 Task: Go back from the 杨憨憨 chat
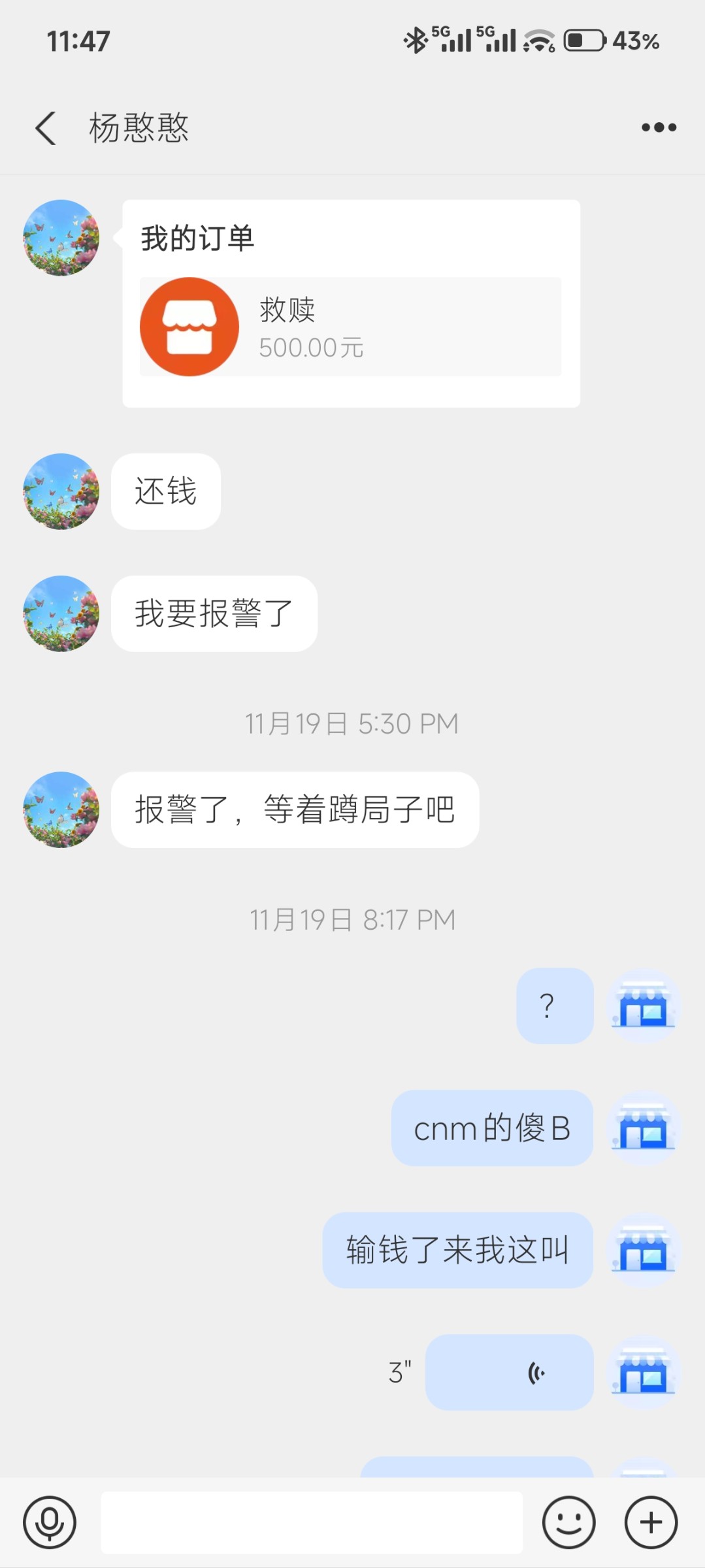point(46,127)
